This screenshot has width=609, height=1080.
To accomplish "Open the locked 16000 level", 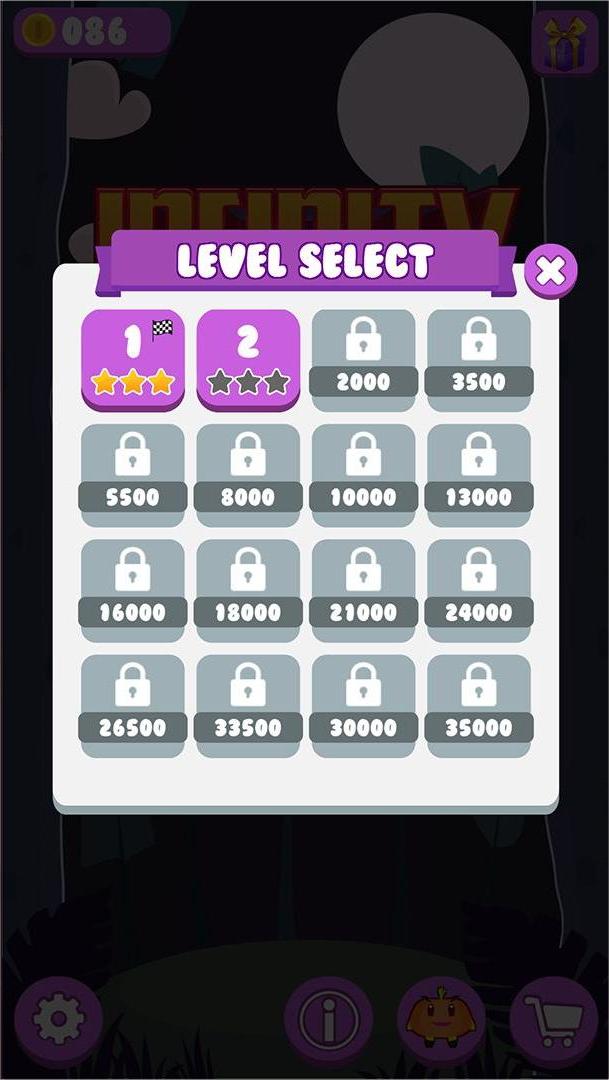I will pyautogui.click(x=133, y=590).
